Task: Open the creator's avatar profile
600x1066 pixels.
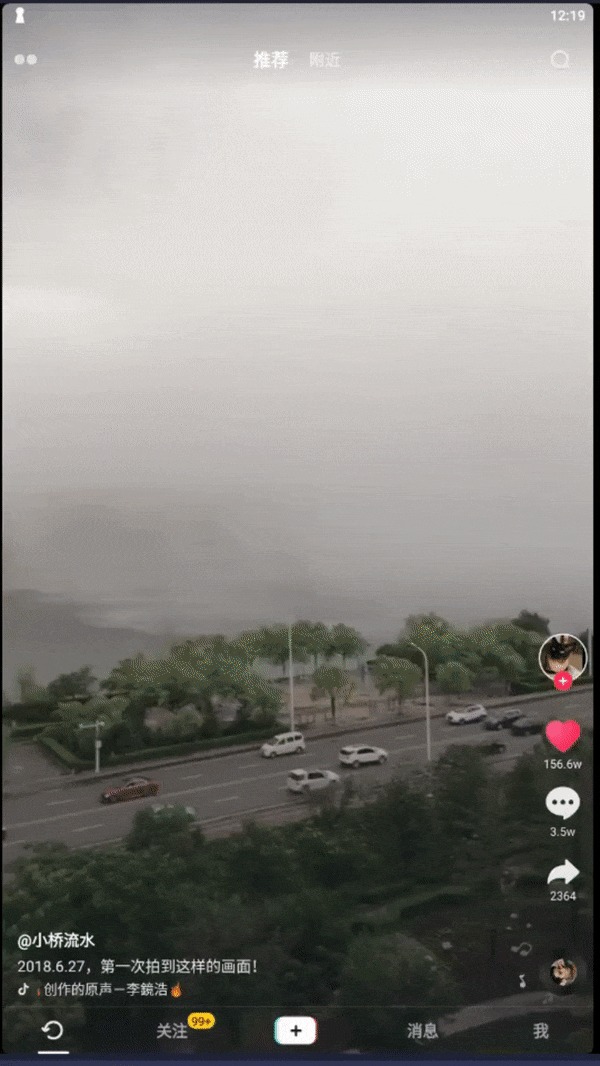Action: (x=562, y=656)
